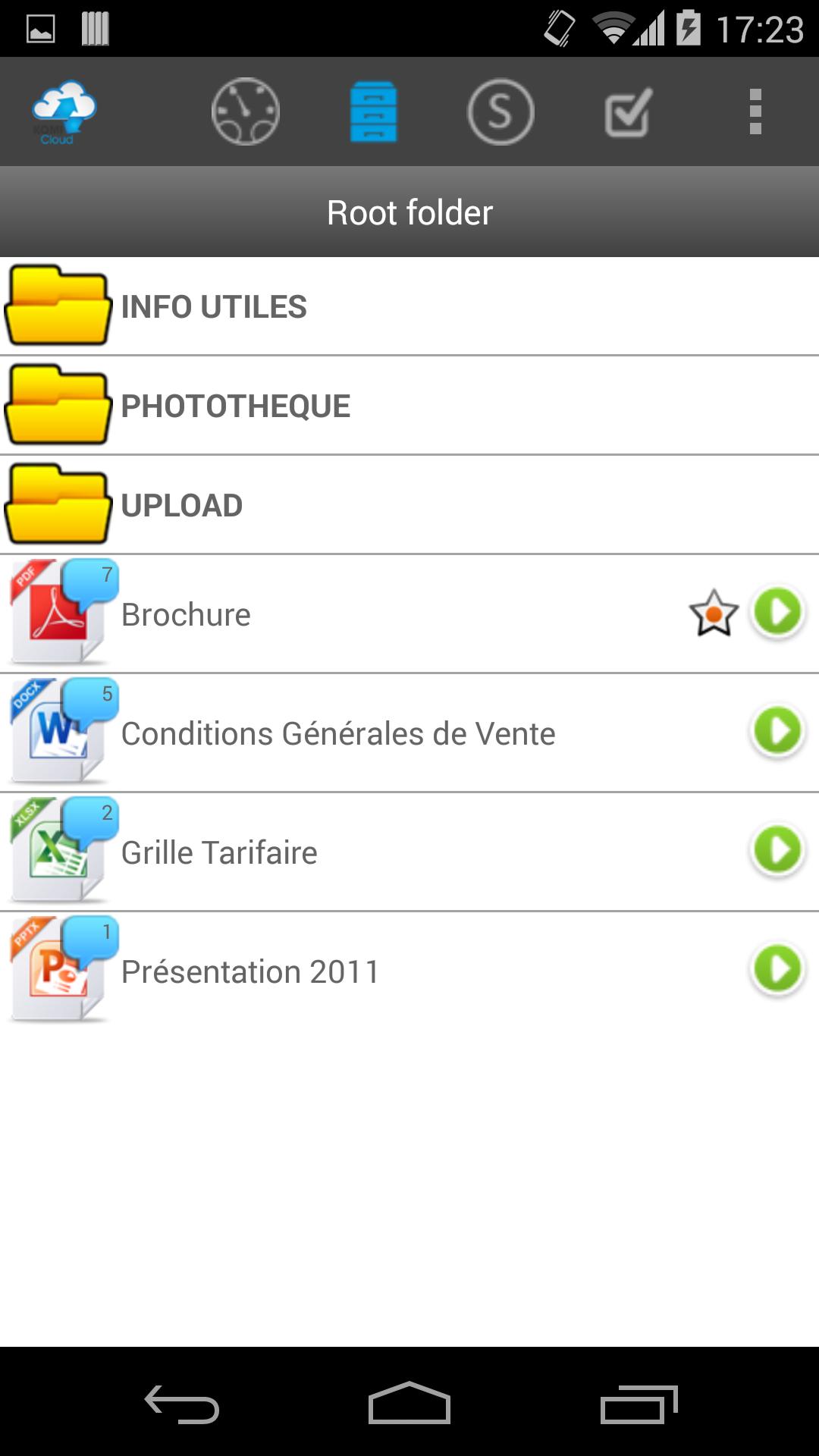This screenshot has width=819, height=1456.
Task: Open the PHOTOTHEQUE folder
Action: click(x=235, y=406)
